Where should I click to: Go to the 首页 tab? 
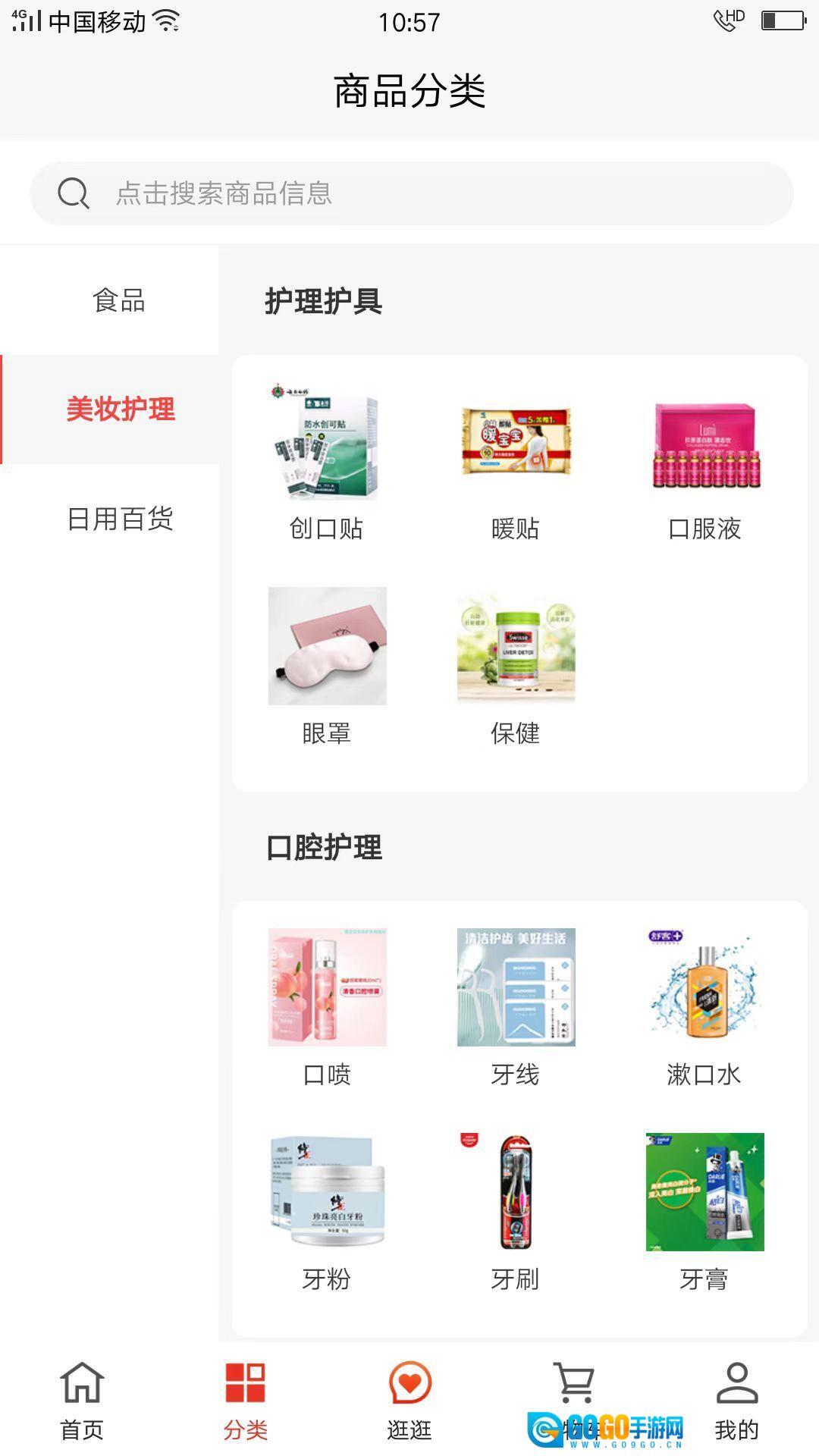pos(82,1400)
